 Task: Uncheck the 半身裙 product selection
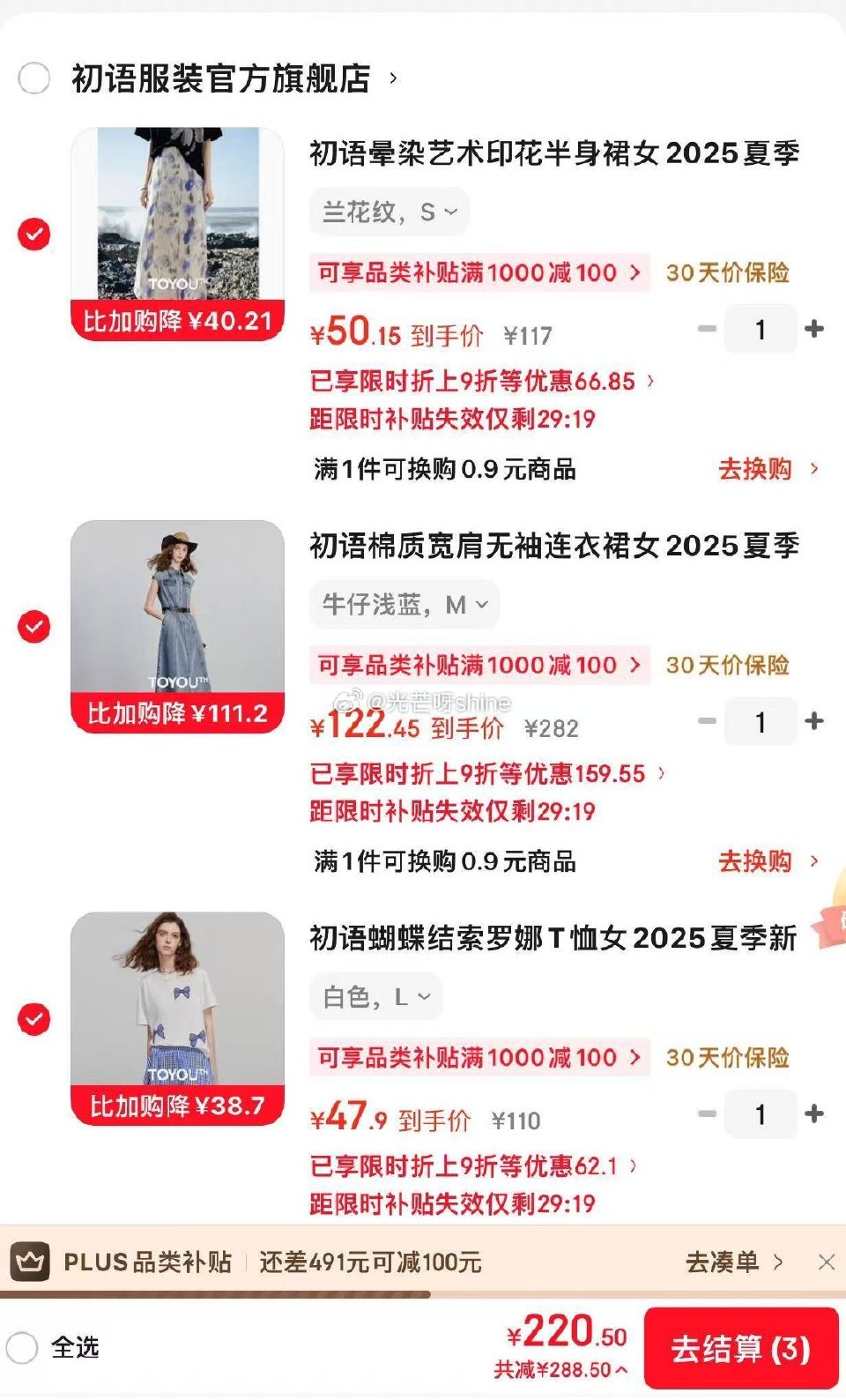point(32,235)
